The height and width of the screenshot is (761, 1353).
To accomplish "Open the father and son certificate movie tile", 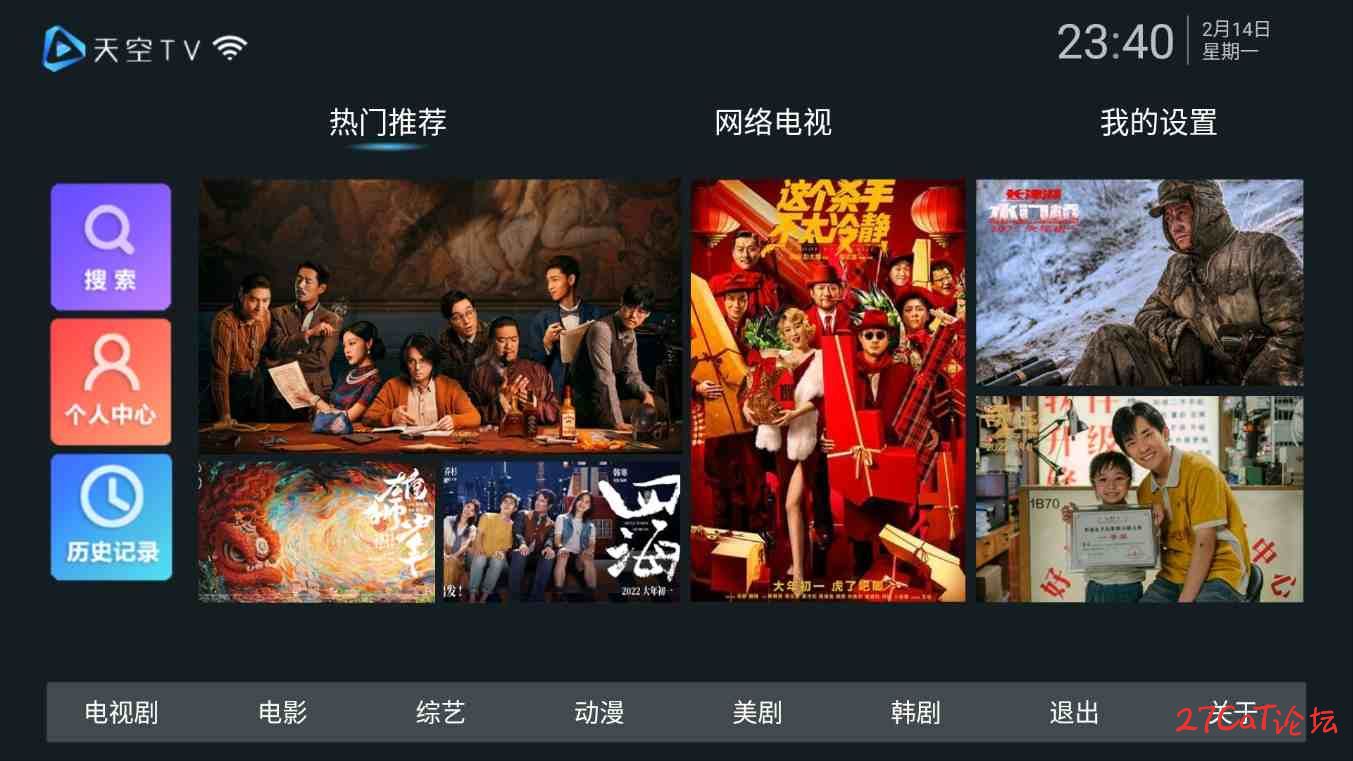I will click(1139, 499).
